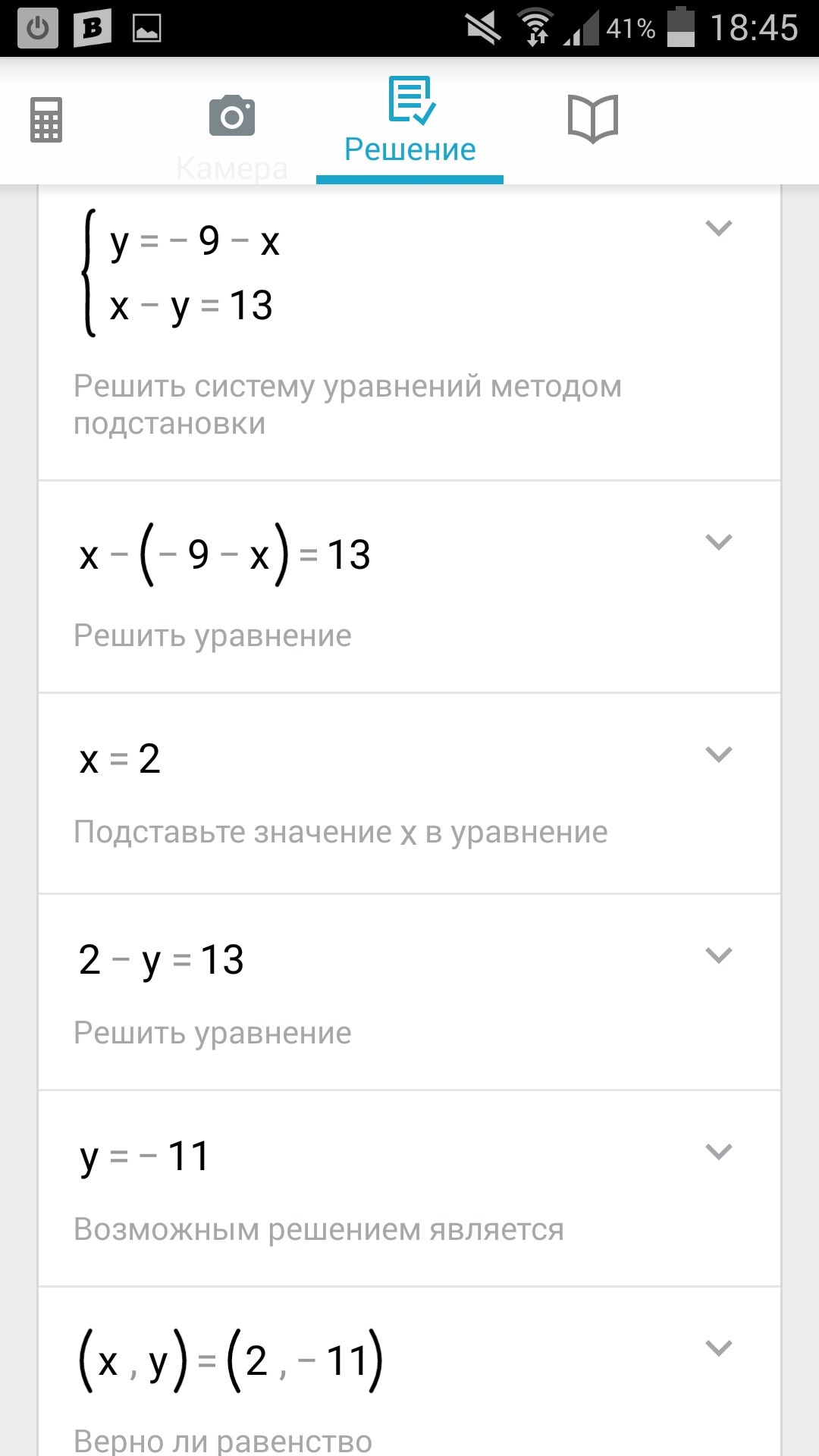The height and width of the screenshot is (1456, 819).
Task: Expand the y = −11 step
Action: (718, 1151)
